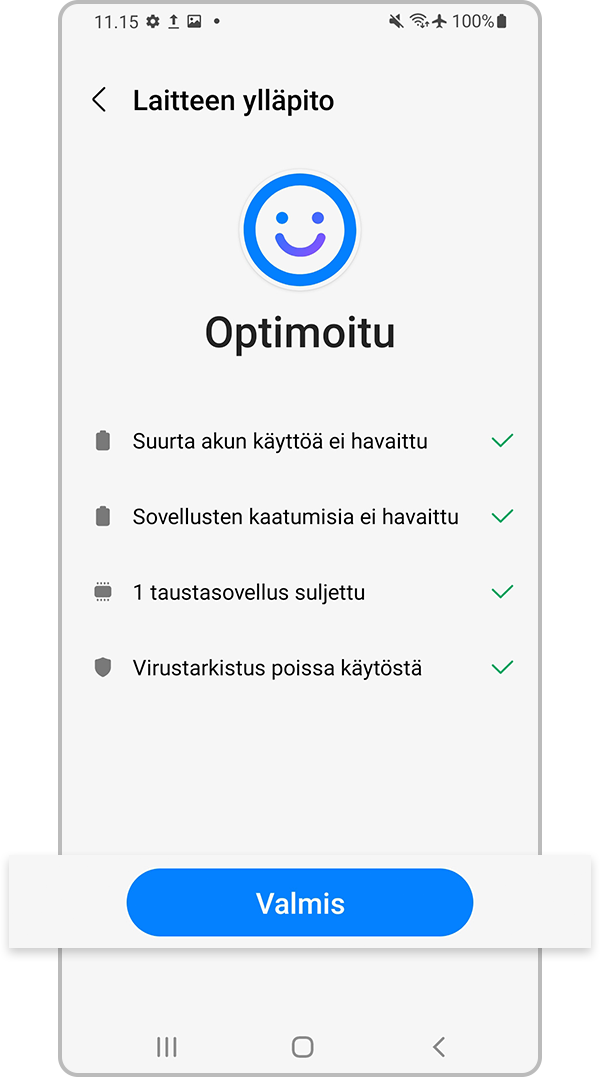Go to the home screen
600x1077 pixels.
(x=302, y=1047)
